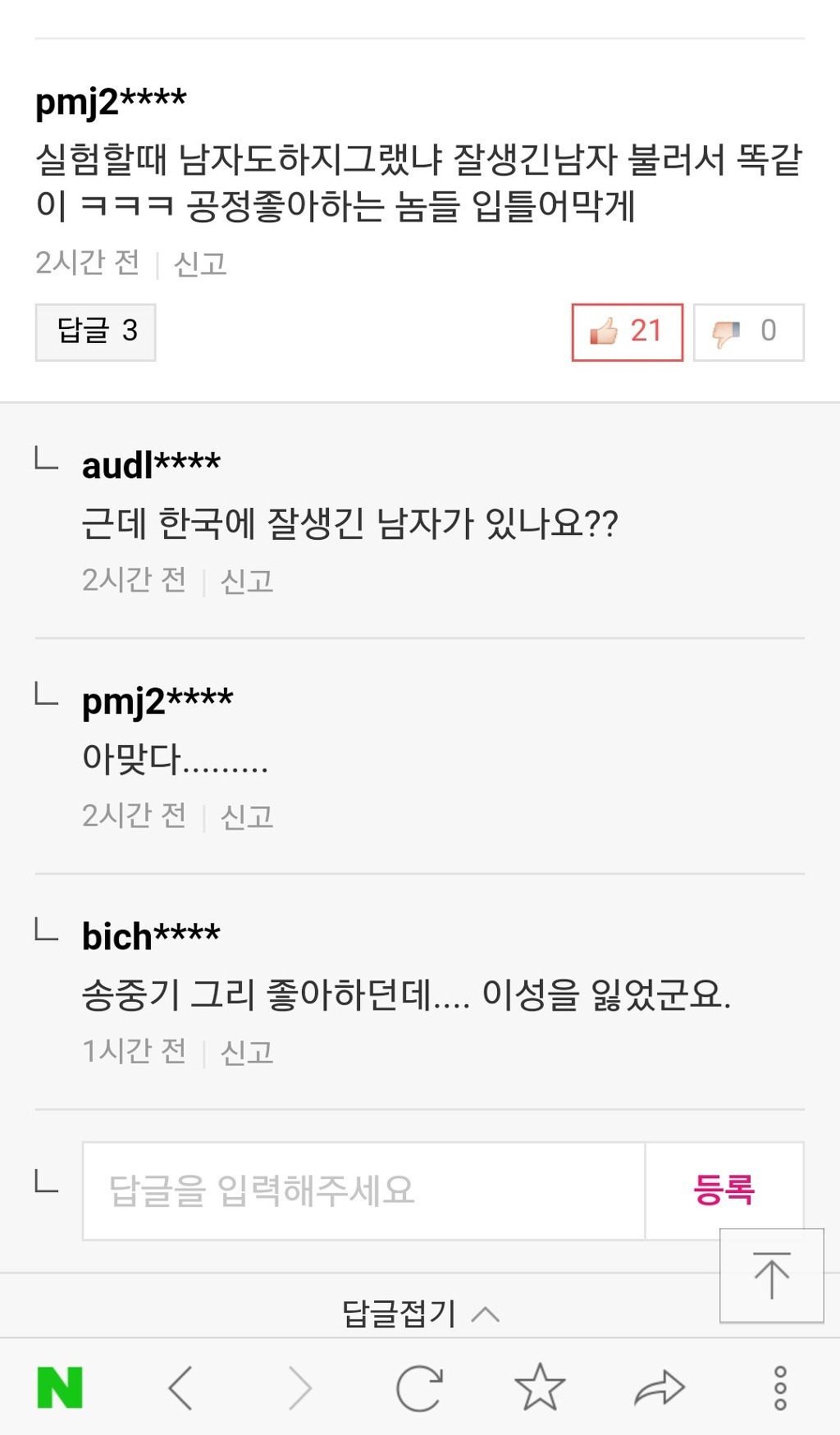Collapse replies with 답글접기

point(420,1314)
